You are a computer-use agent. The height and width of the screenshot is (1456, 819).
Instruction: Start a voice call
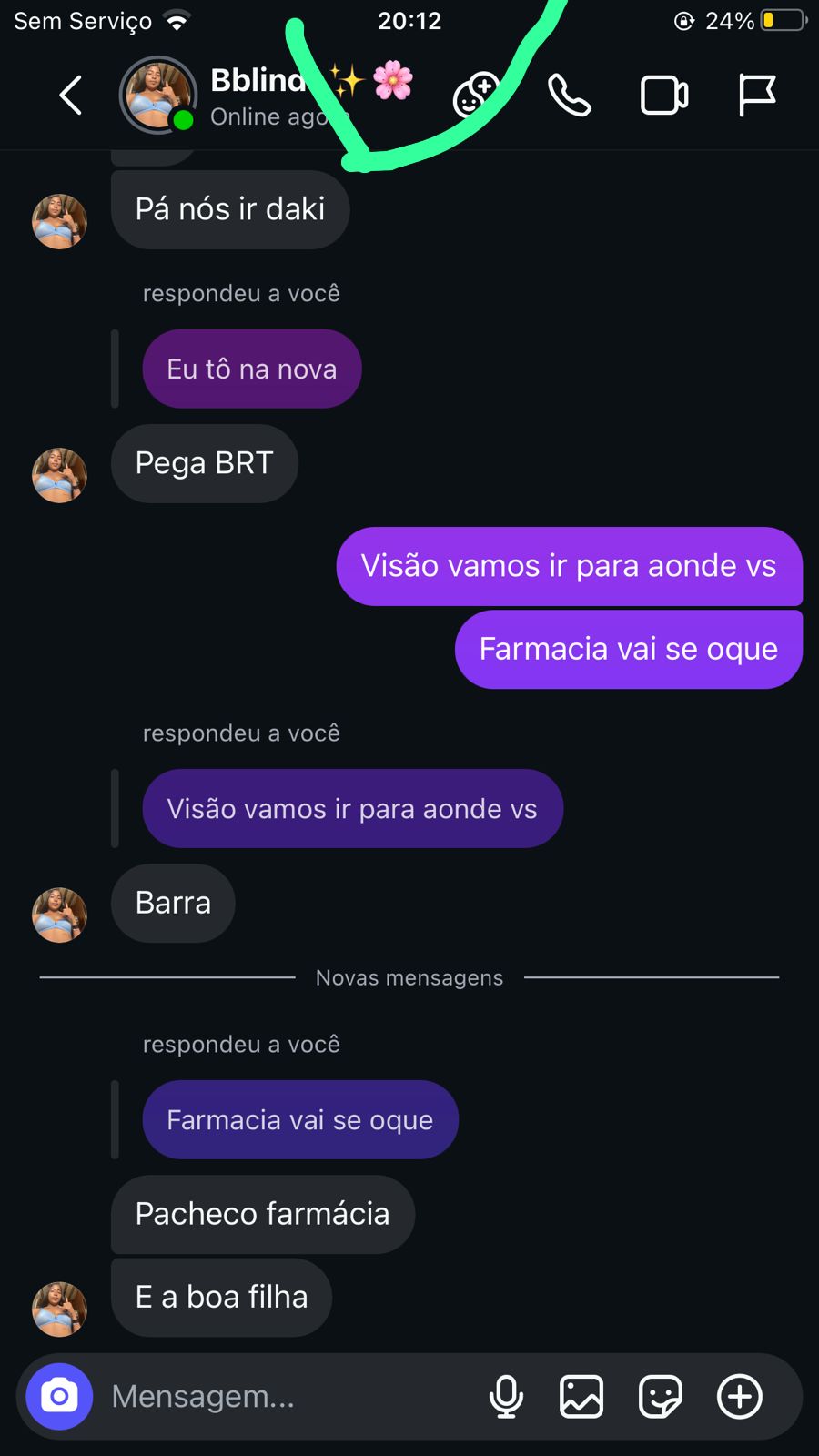coord(570,96)
